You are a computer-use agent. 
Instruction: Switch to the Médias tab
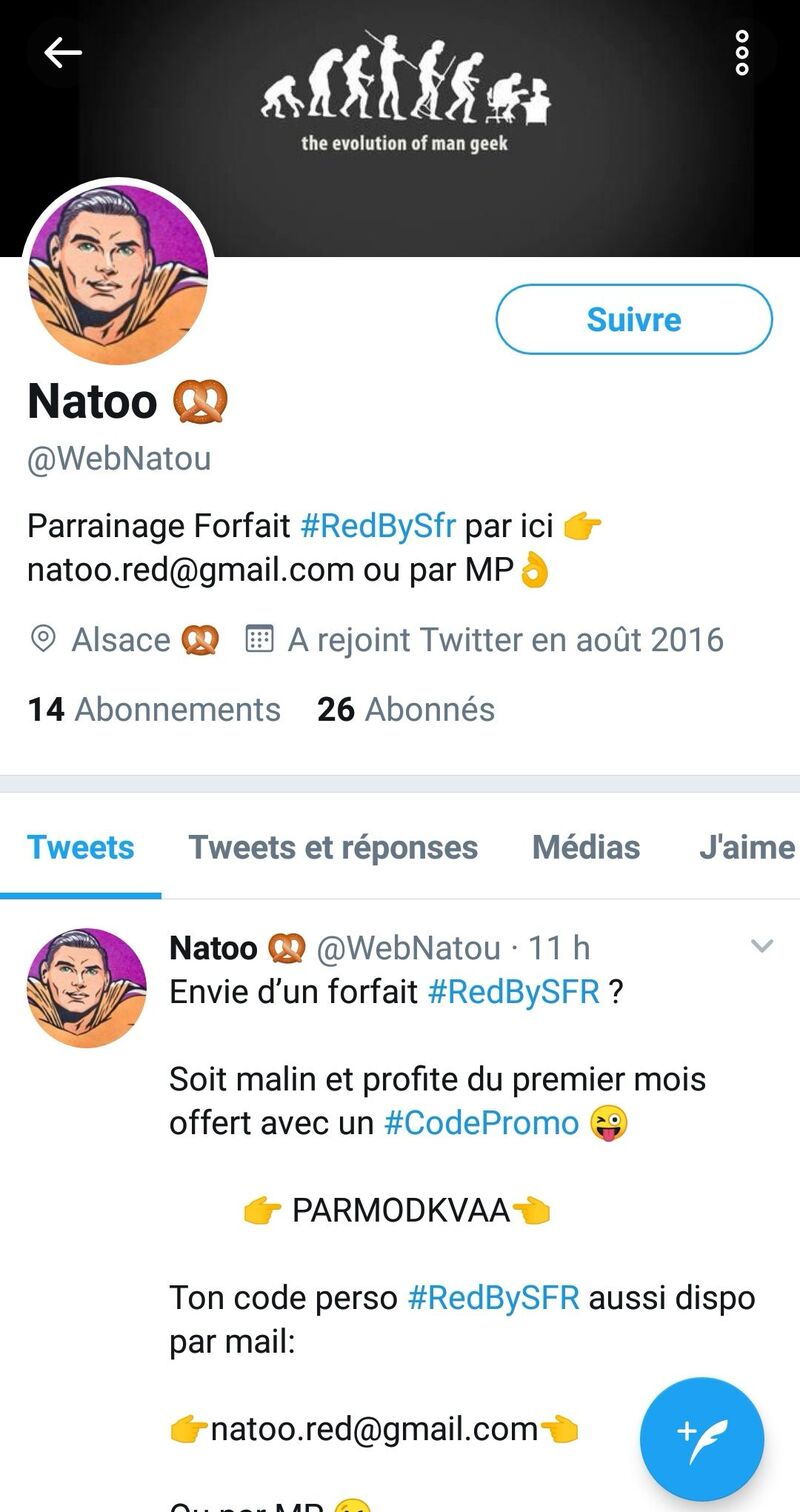(586, 847)
